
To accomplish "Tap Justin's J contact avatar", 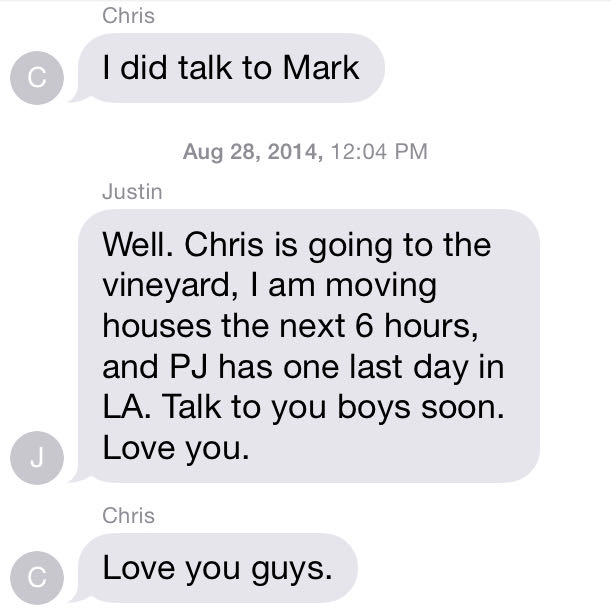I will coord(36,460).
